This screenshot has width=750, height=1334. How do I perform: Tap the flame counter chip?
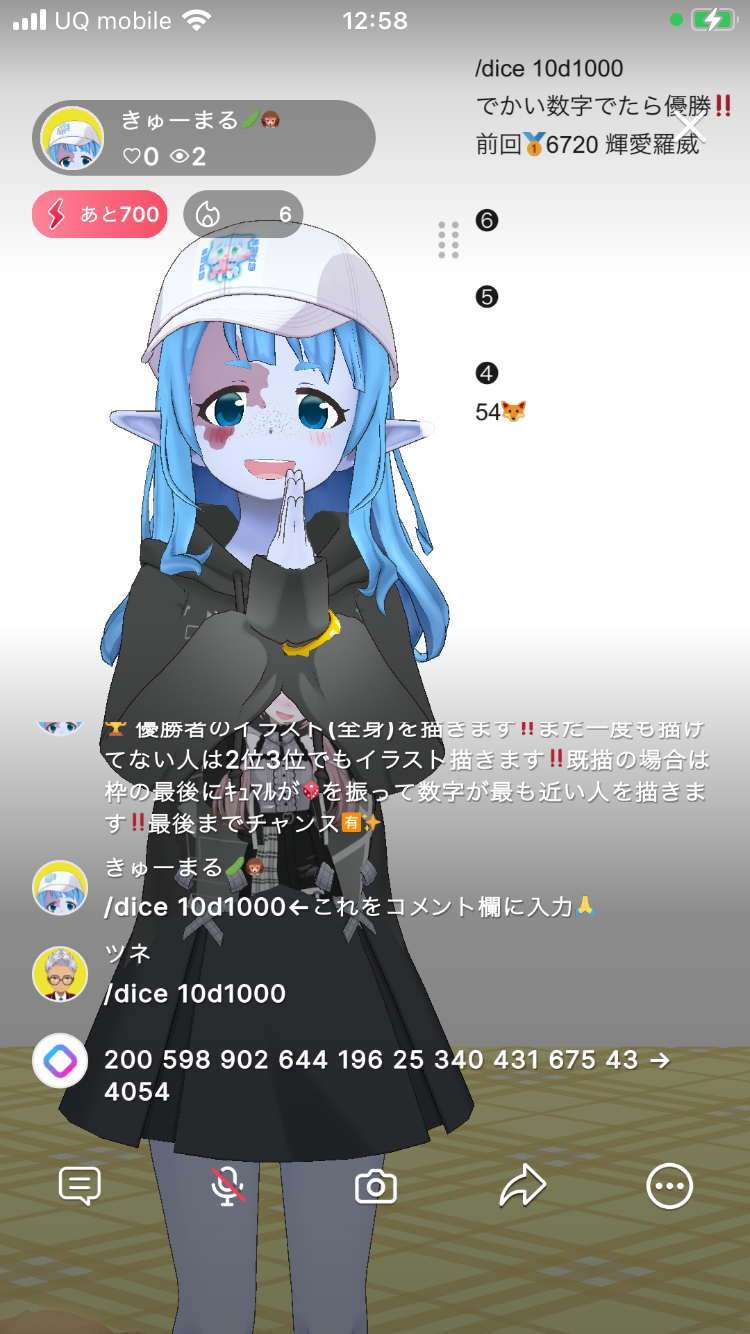click(x=243, y=214)
